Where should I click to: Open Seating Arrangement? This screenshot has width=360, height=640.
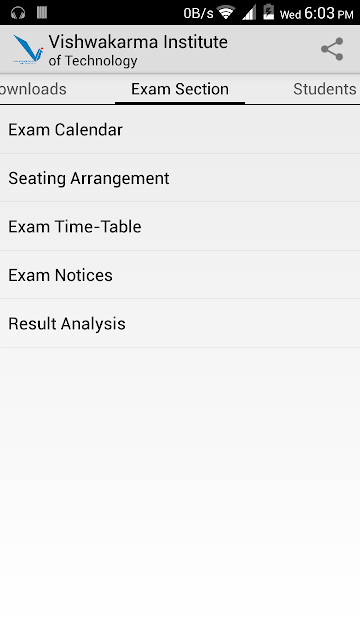tap(180, 178)
